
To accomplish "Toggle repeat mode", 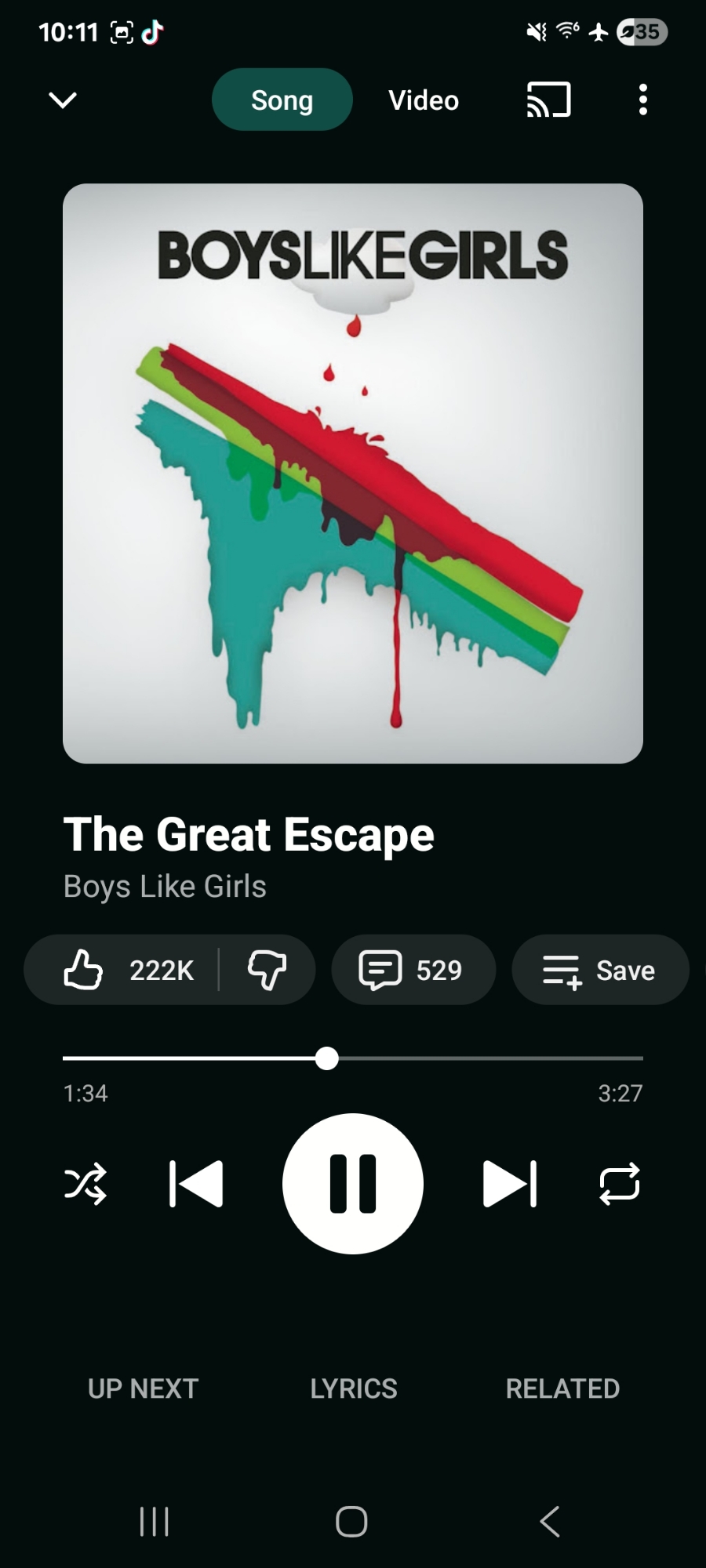I will tap(620, 1184).
